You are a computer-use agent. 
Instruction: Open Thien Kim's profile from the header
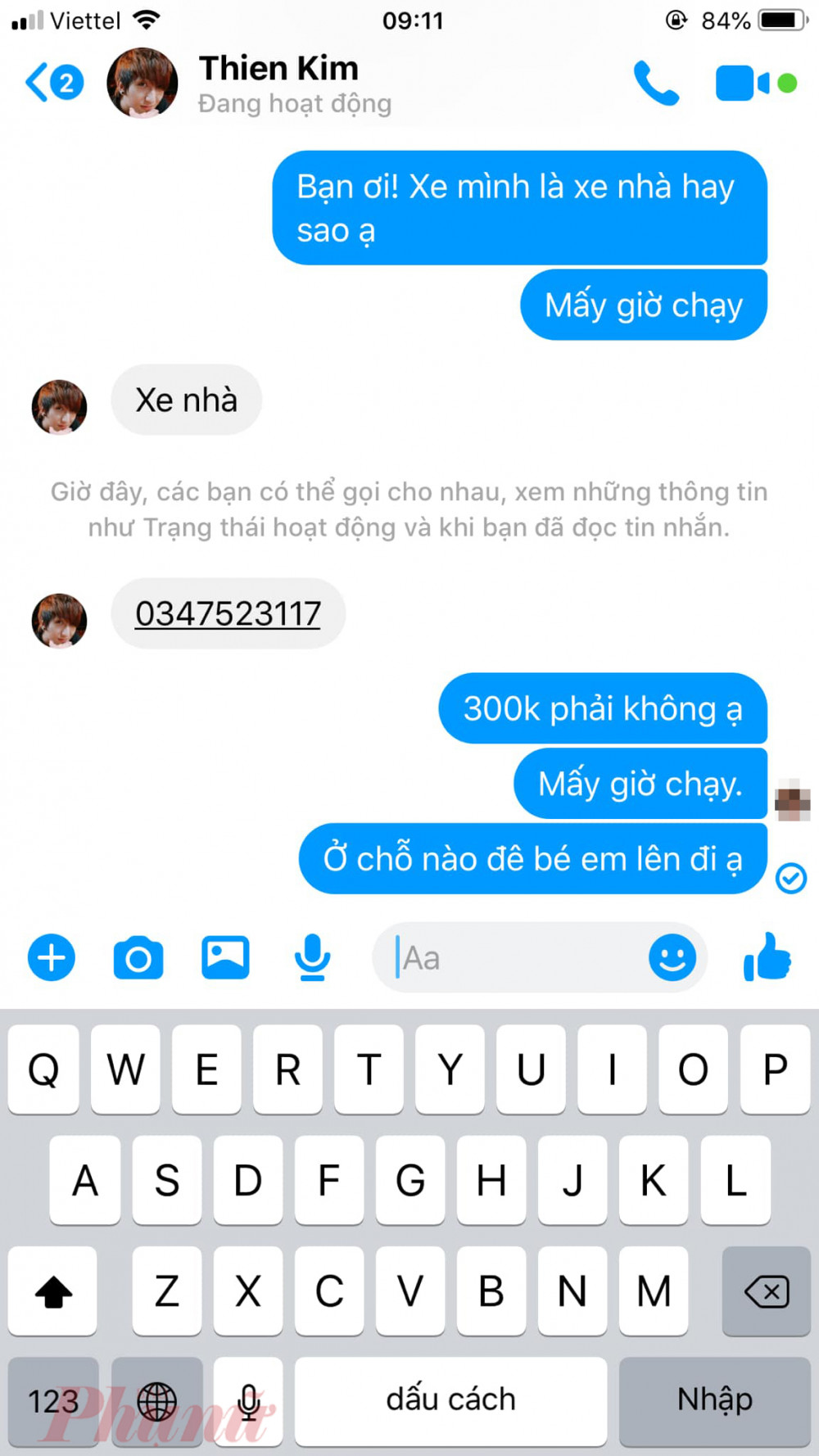coord(278,83)
